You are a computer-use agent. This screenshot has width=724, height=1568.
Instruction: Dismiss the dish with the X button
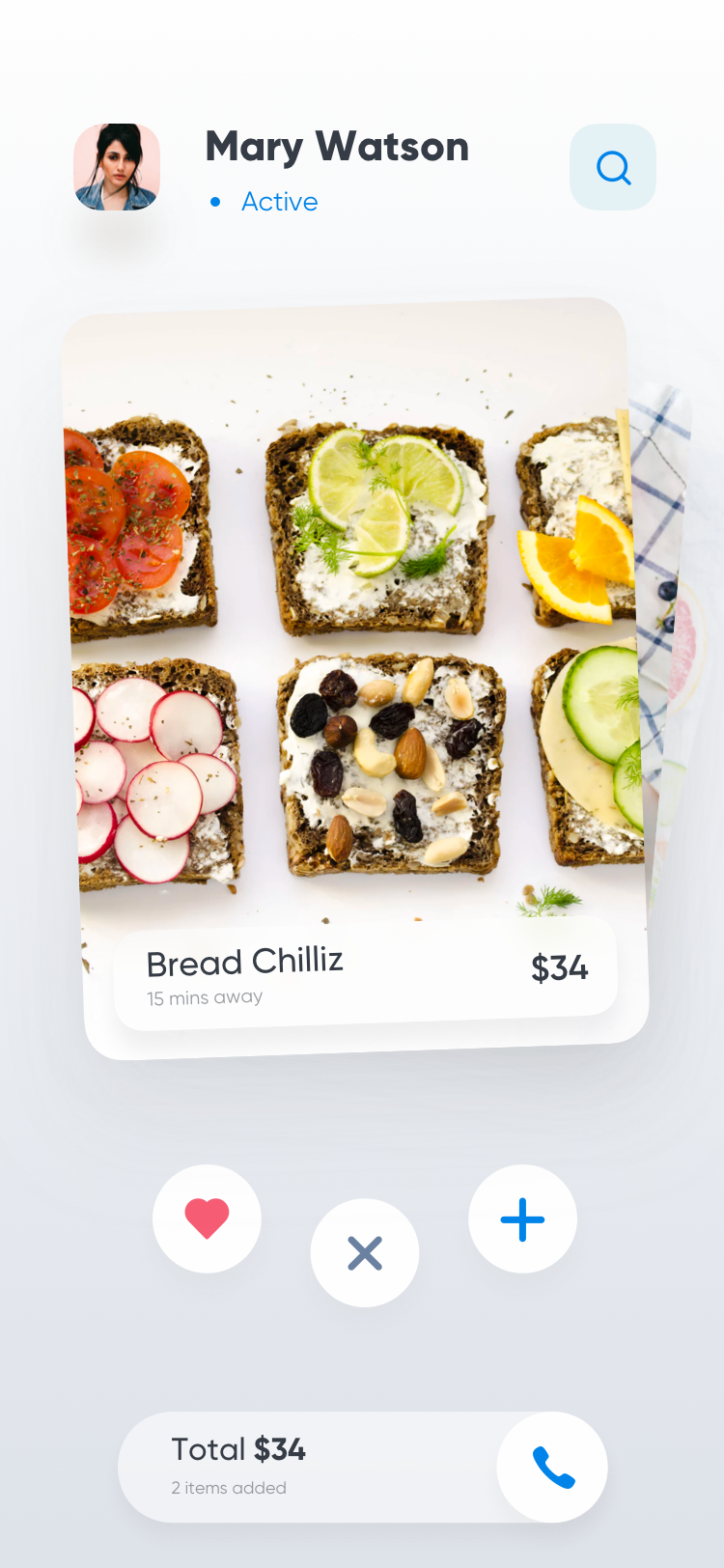(x=365, y=1253)
